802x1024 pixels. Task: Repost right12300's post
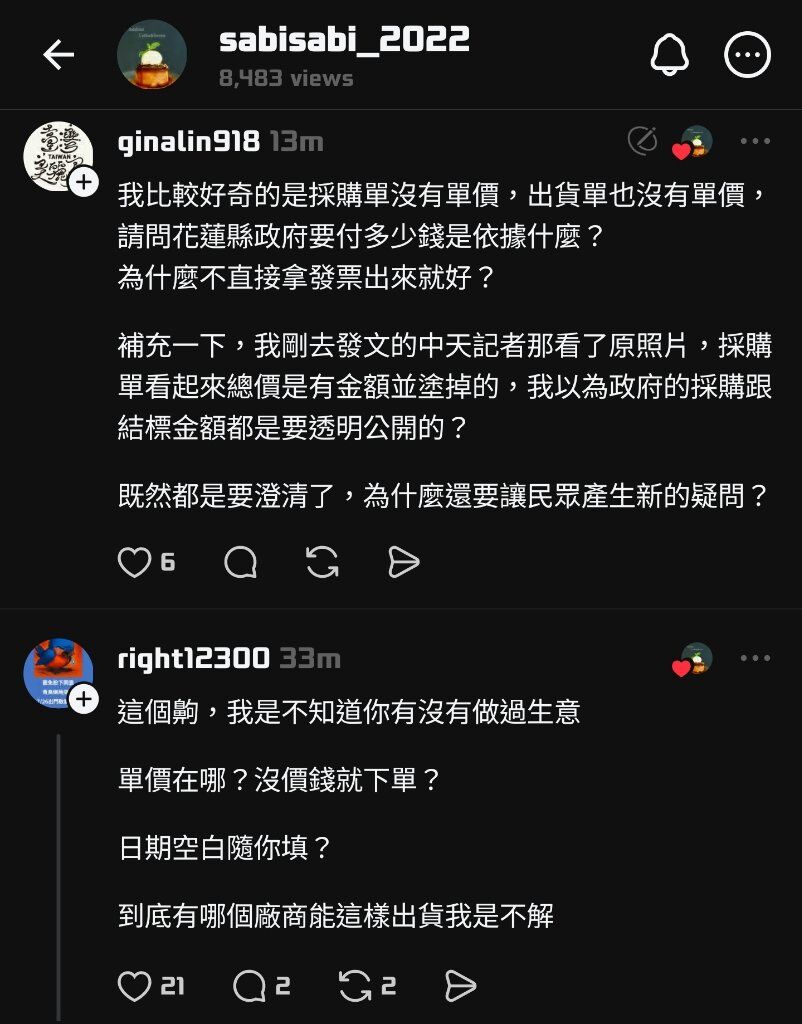click(355, 987)
